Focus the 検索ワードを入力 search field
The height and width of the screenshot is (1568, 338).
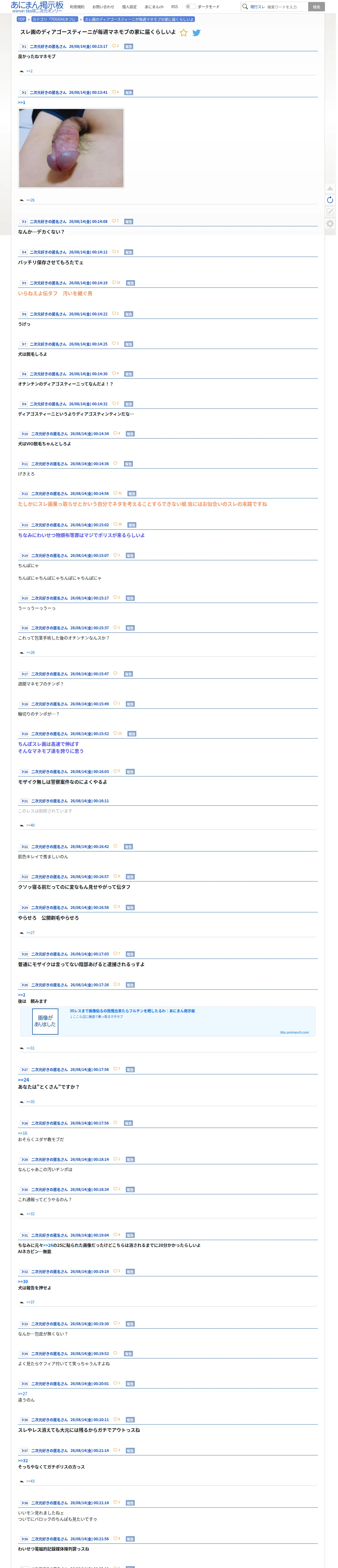(286, 7)
